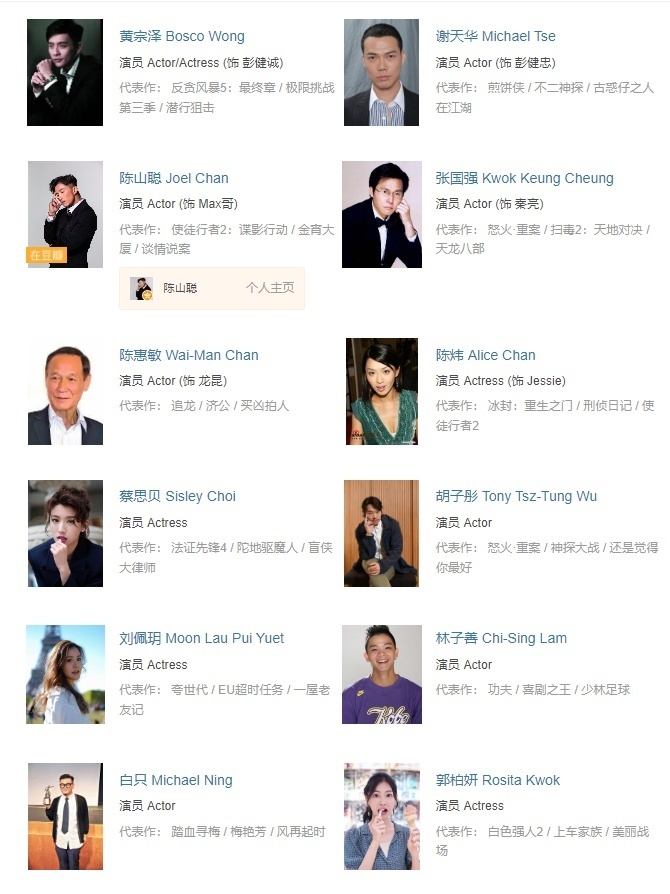Open Michael Tse's name link
Viewport: 670px width, 894px height.
(495, 36)
